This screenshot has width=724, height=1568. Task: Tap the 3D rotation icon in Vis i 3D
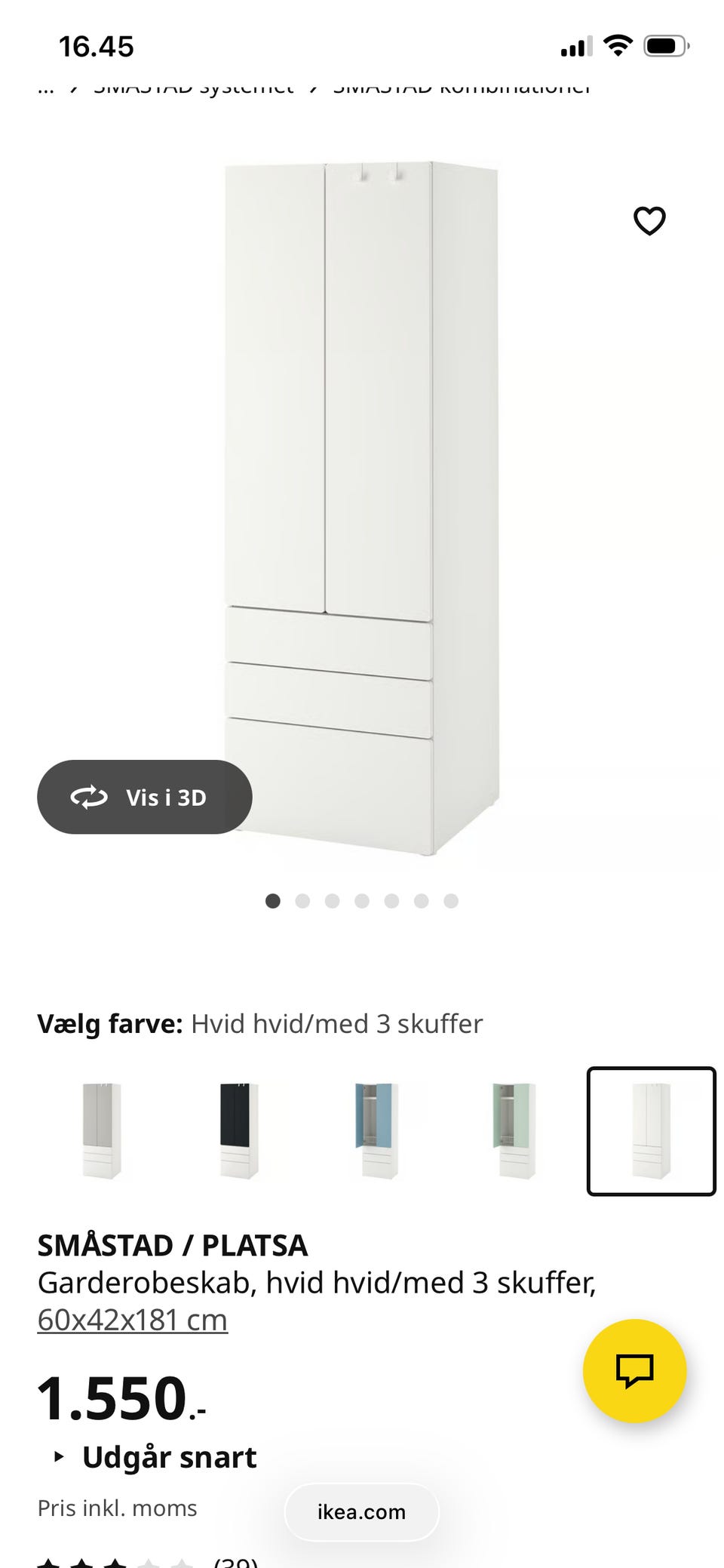point(88,797)
